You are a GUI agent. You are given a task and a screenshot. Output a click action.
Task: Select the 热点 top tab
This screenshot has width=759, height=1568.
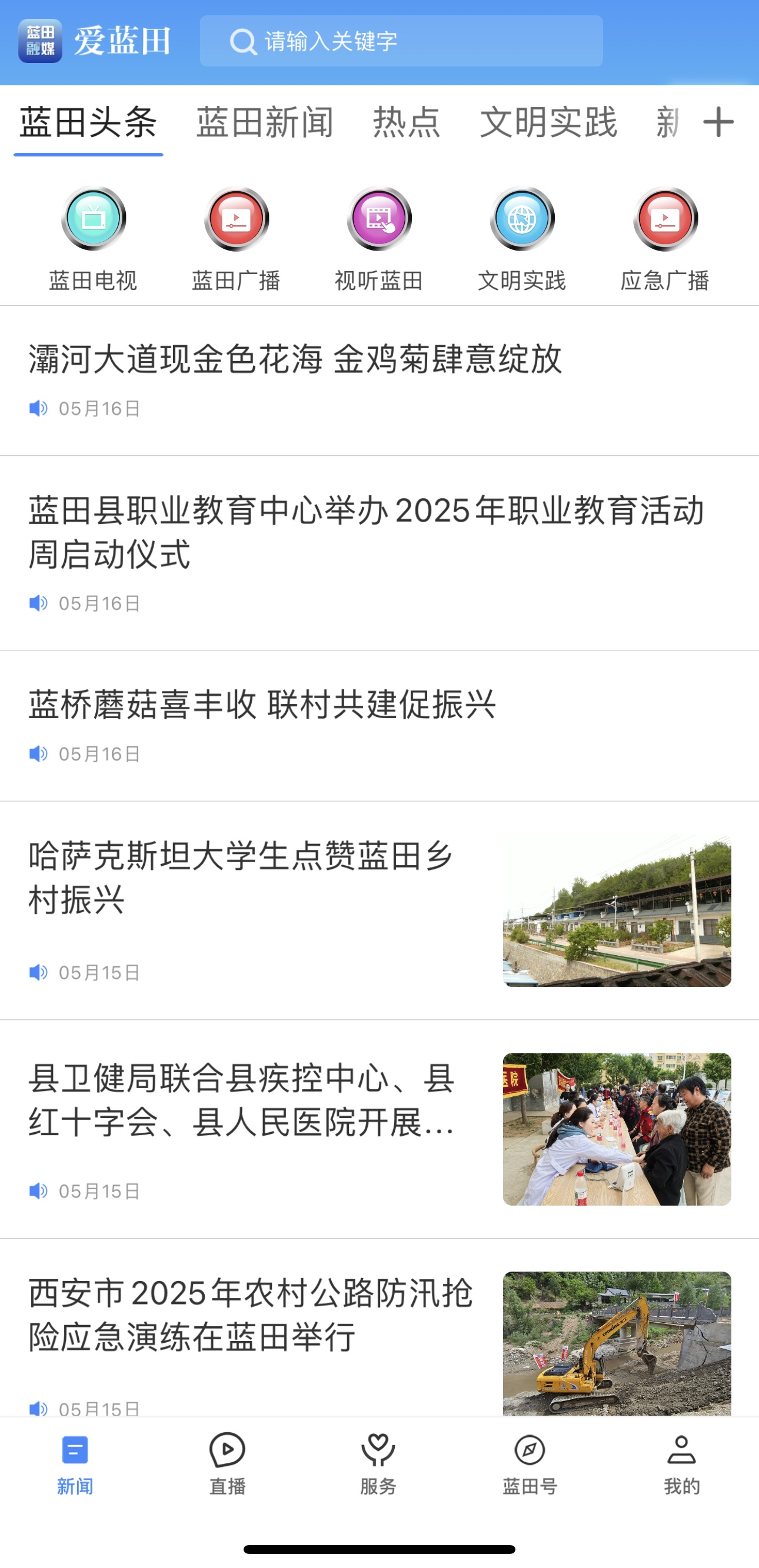pos(407,122)
